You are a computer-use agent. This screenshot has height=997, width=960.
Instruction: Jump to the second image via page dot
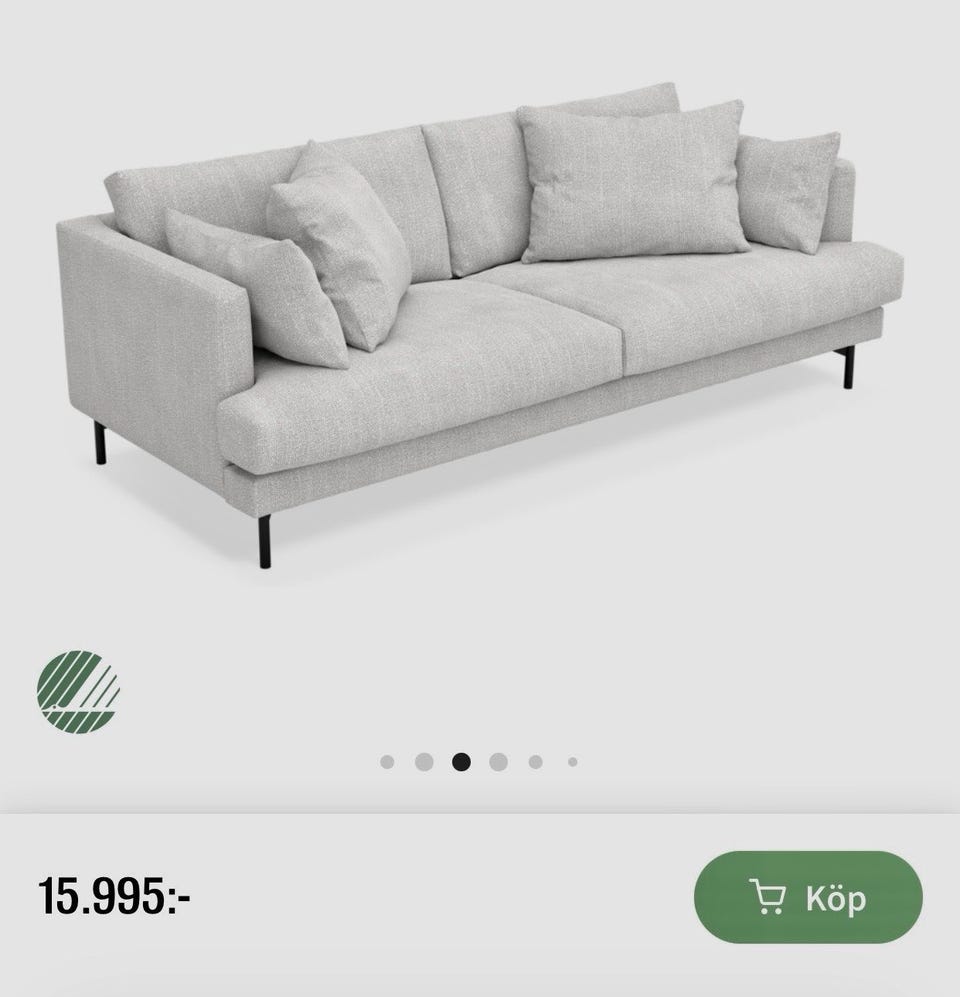[x=423, y=762]
